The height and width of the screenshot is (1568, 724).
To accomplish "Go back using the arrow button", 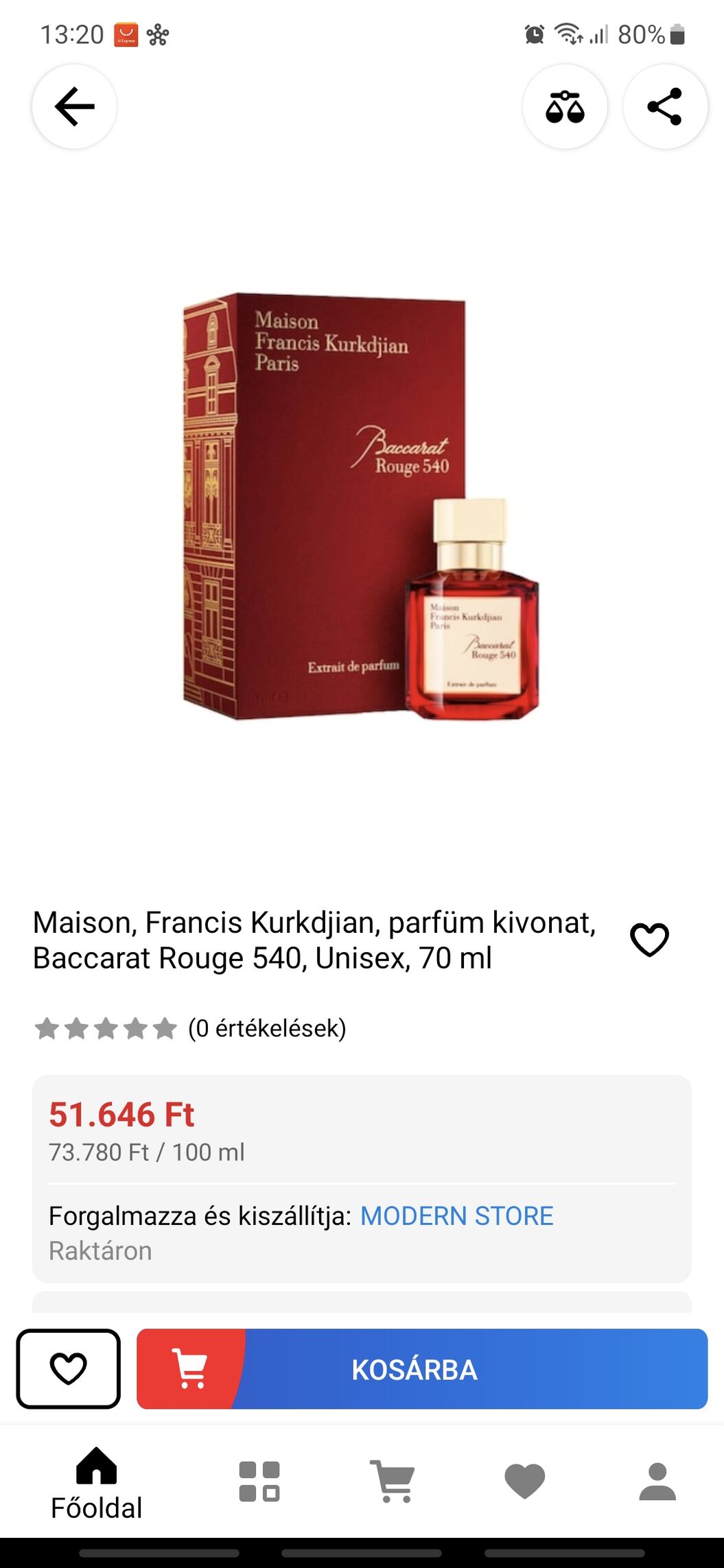I will [x=74, y=106].
